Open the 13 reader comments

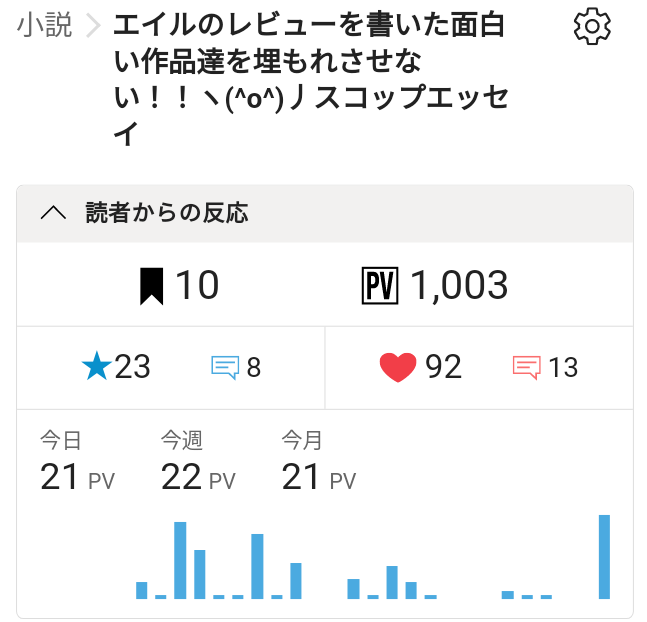click(545, 368)
